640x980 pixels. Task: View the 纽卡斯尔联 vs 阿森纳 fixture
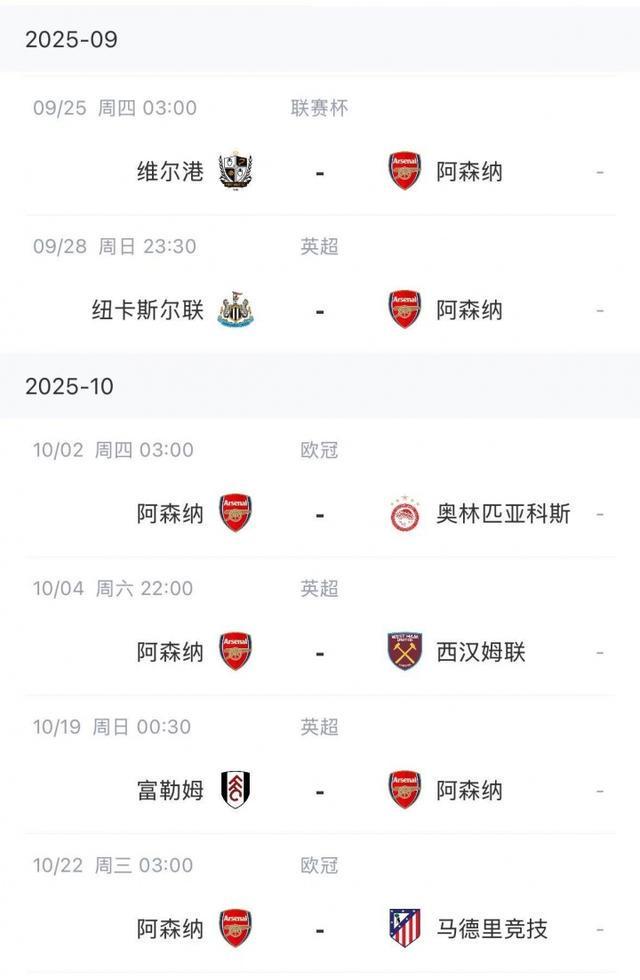point(320,310)
